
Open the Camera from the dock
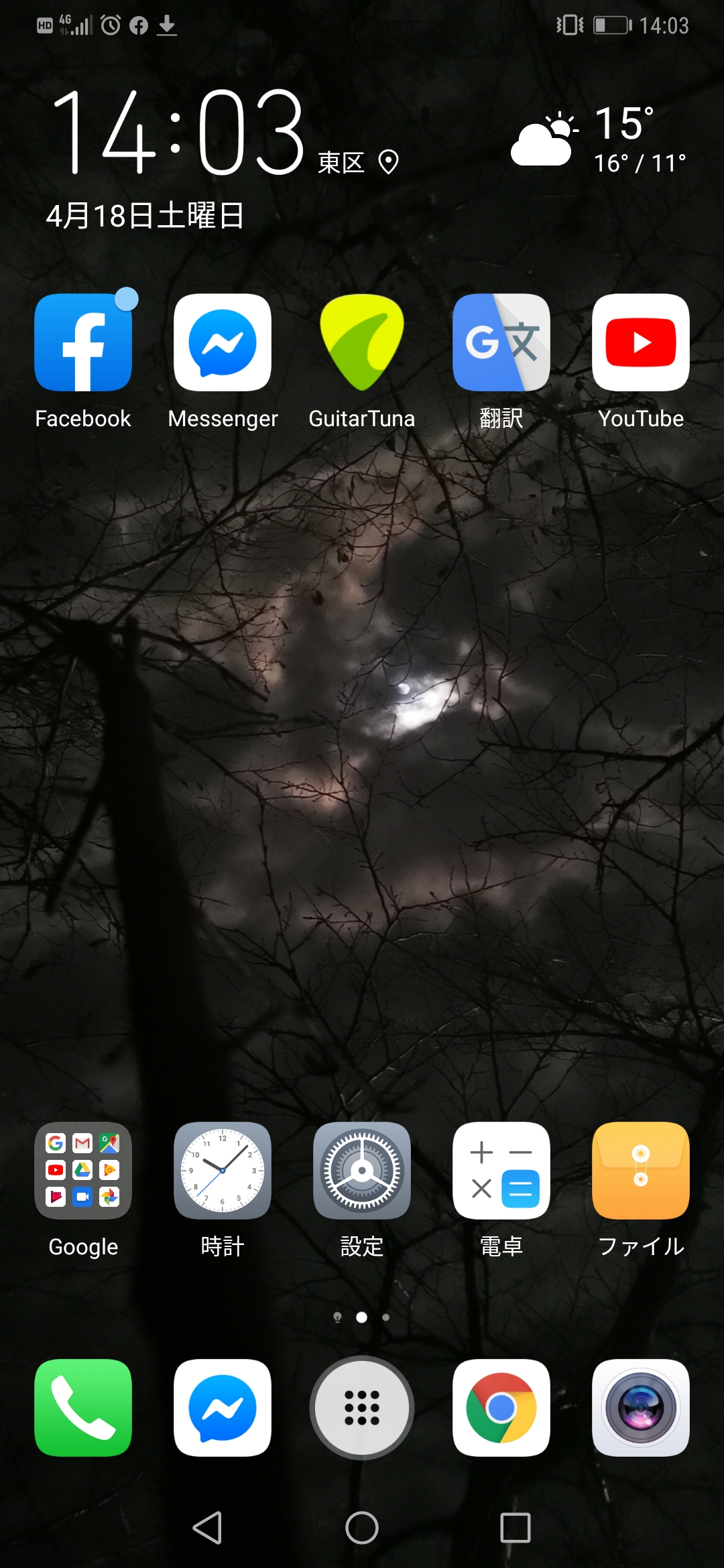(641, 1408)
